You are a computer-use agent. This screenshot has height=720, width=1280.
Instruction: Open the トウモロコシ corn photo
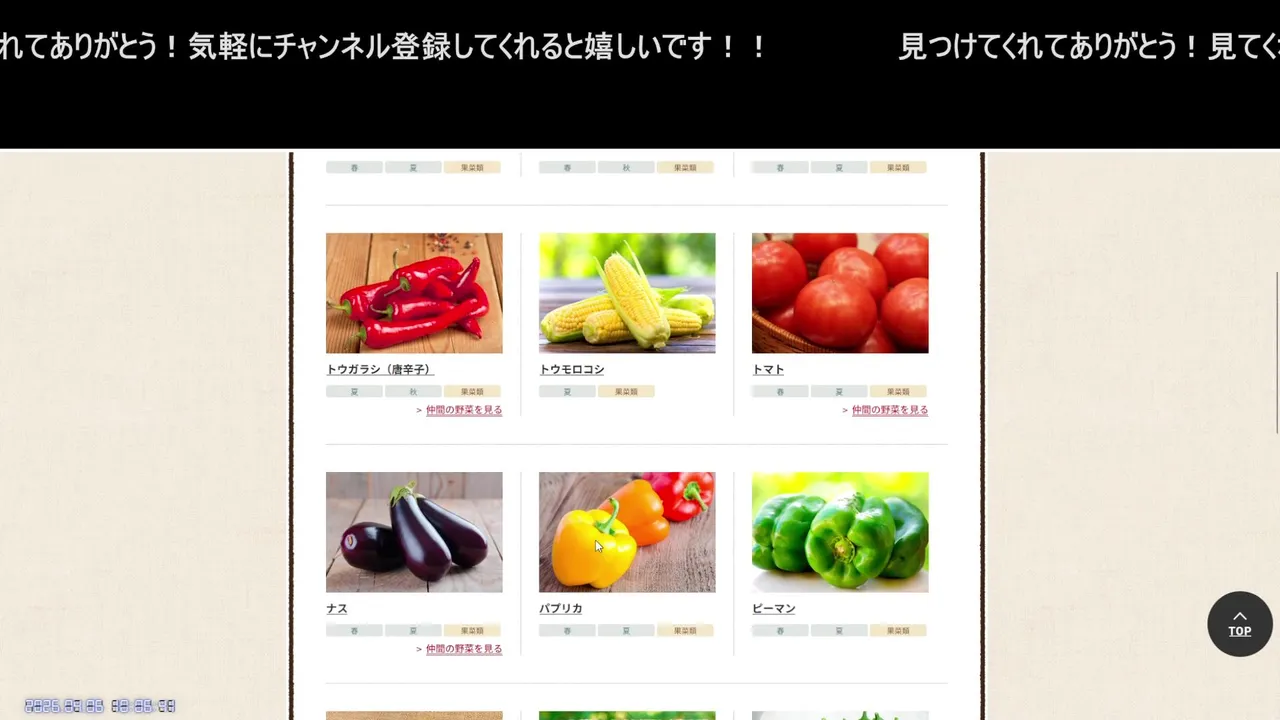click(627, 293)
